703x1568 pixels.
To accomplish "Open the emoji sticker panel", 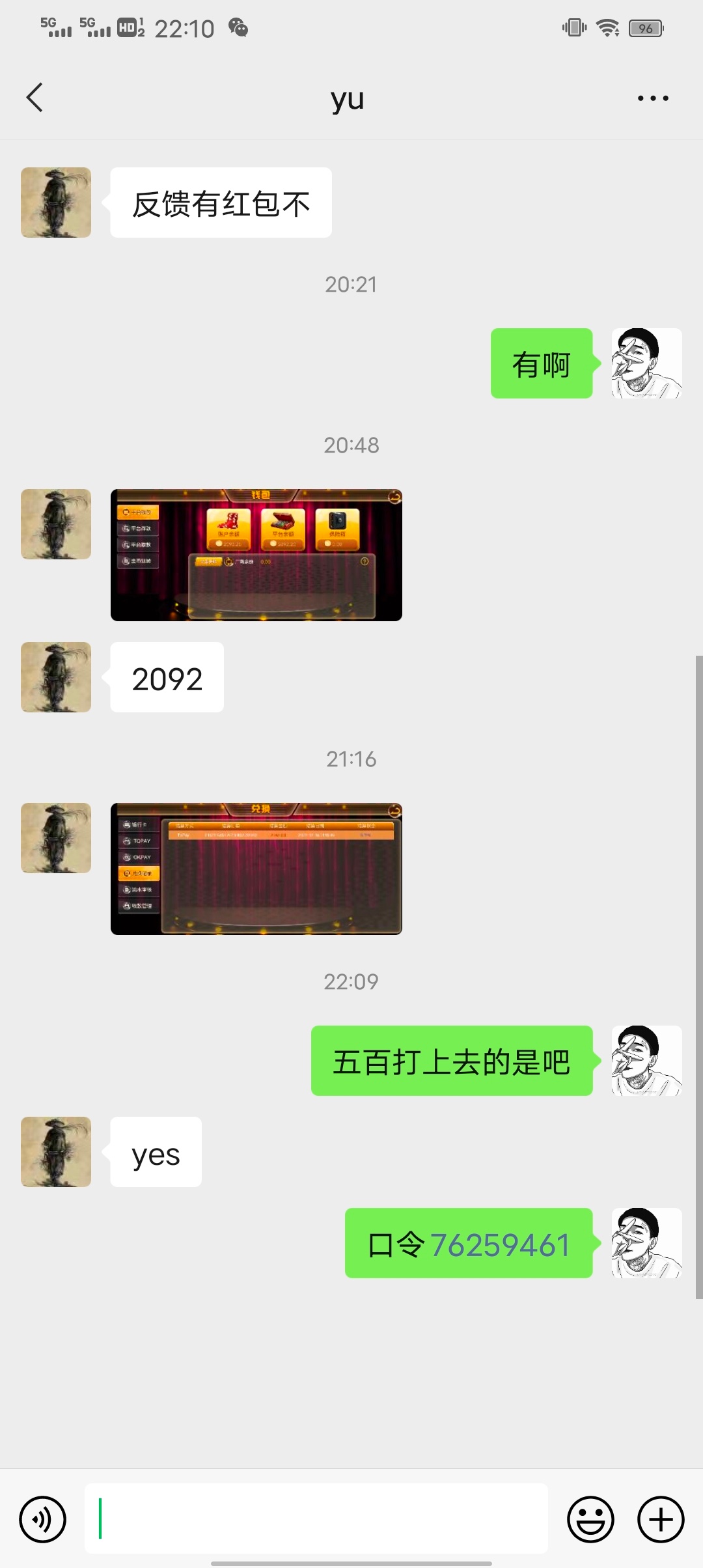I will pyautogui.click(x=590, y=1520).
